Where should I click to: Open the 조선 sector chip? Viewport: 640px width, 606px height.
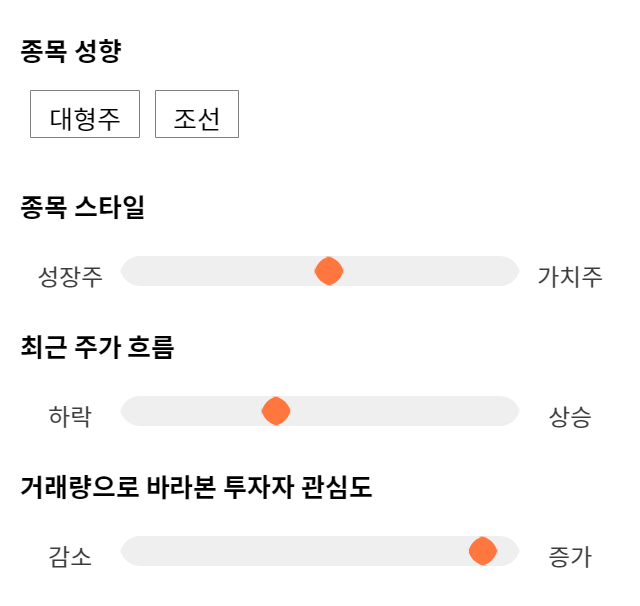pos(197,114)
